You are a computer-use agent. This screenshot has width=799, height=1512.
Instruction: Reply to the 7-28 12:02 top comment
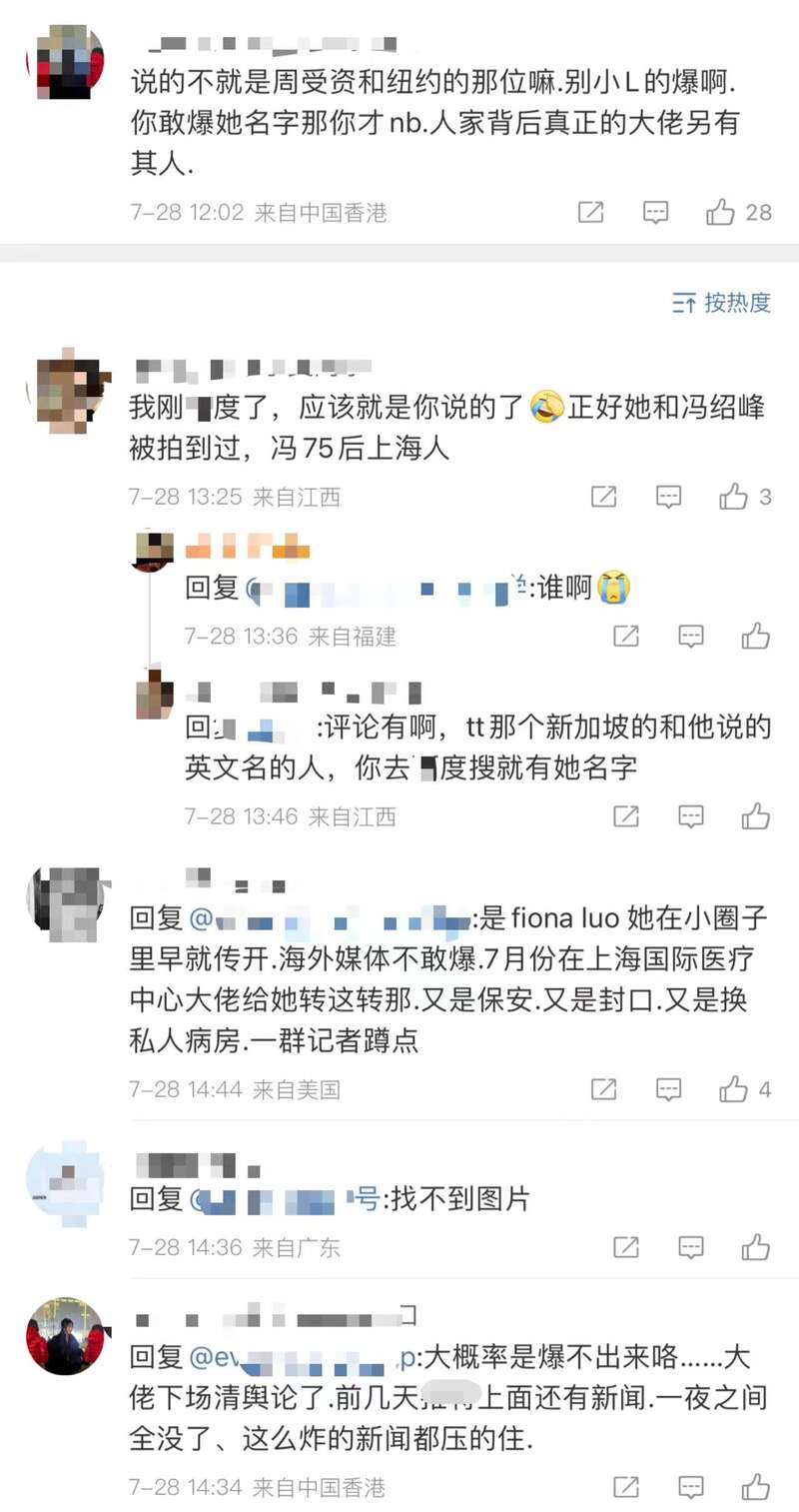point(655,212)
